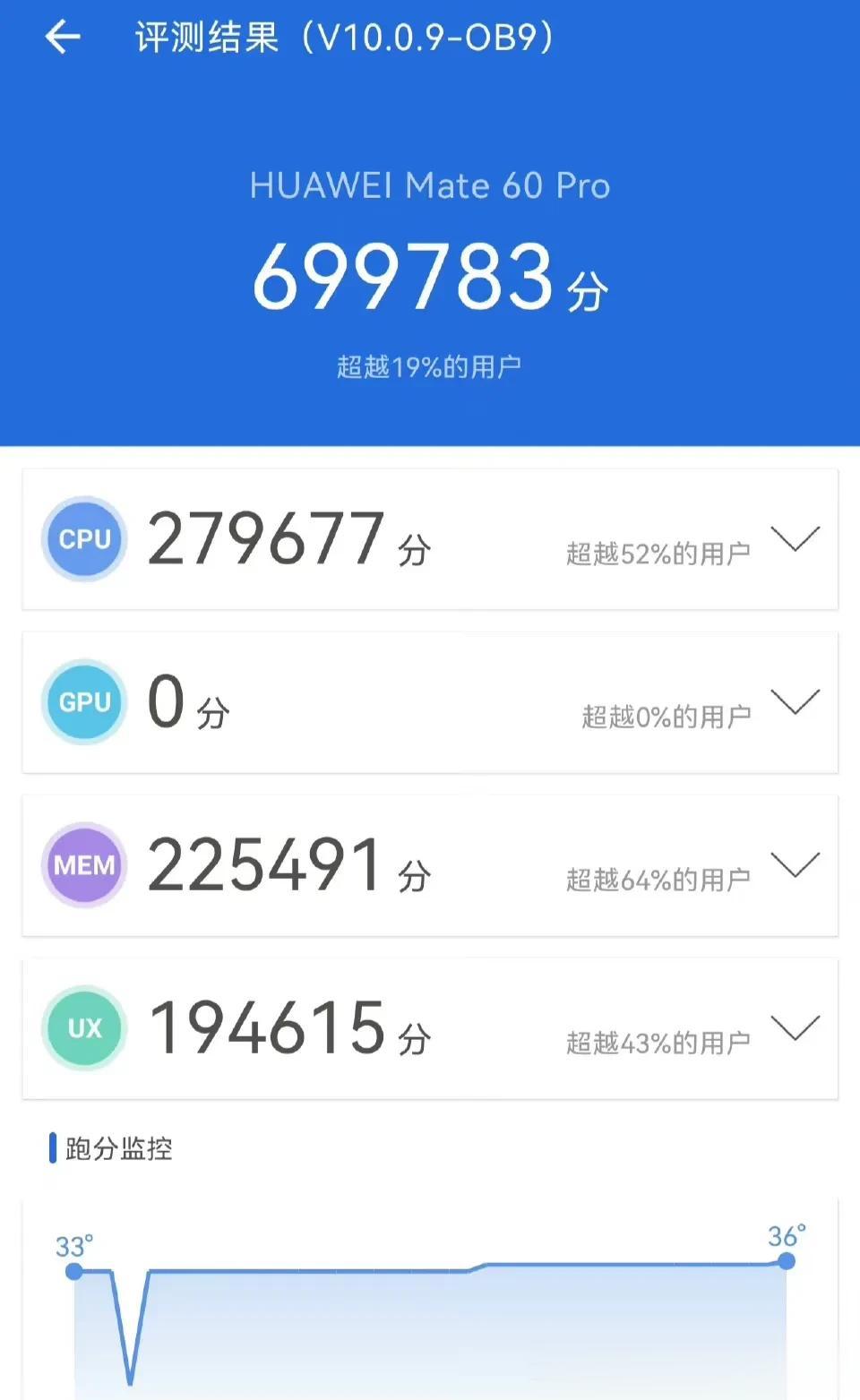Image resolution: width=860 pixels, height=1400 pixels.
Task: Expand the MEM score breakdown
Action: click(794, 865)
